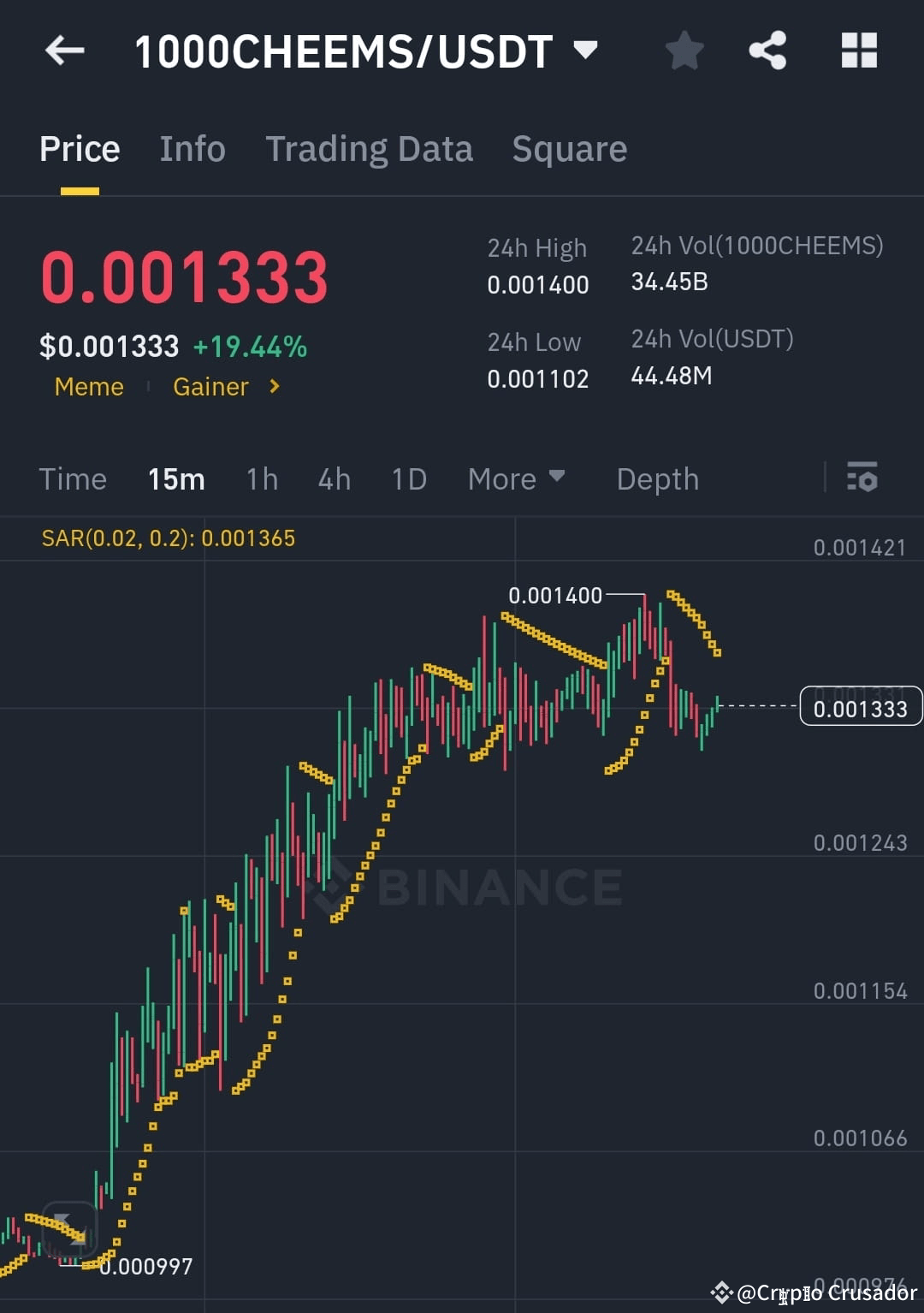924x1313 pixels.
Task: Enable the 1D timeframe
Action: 408,478
